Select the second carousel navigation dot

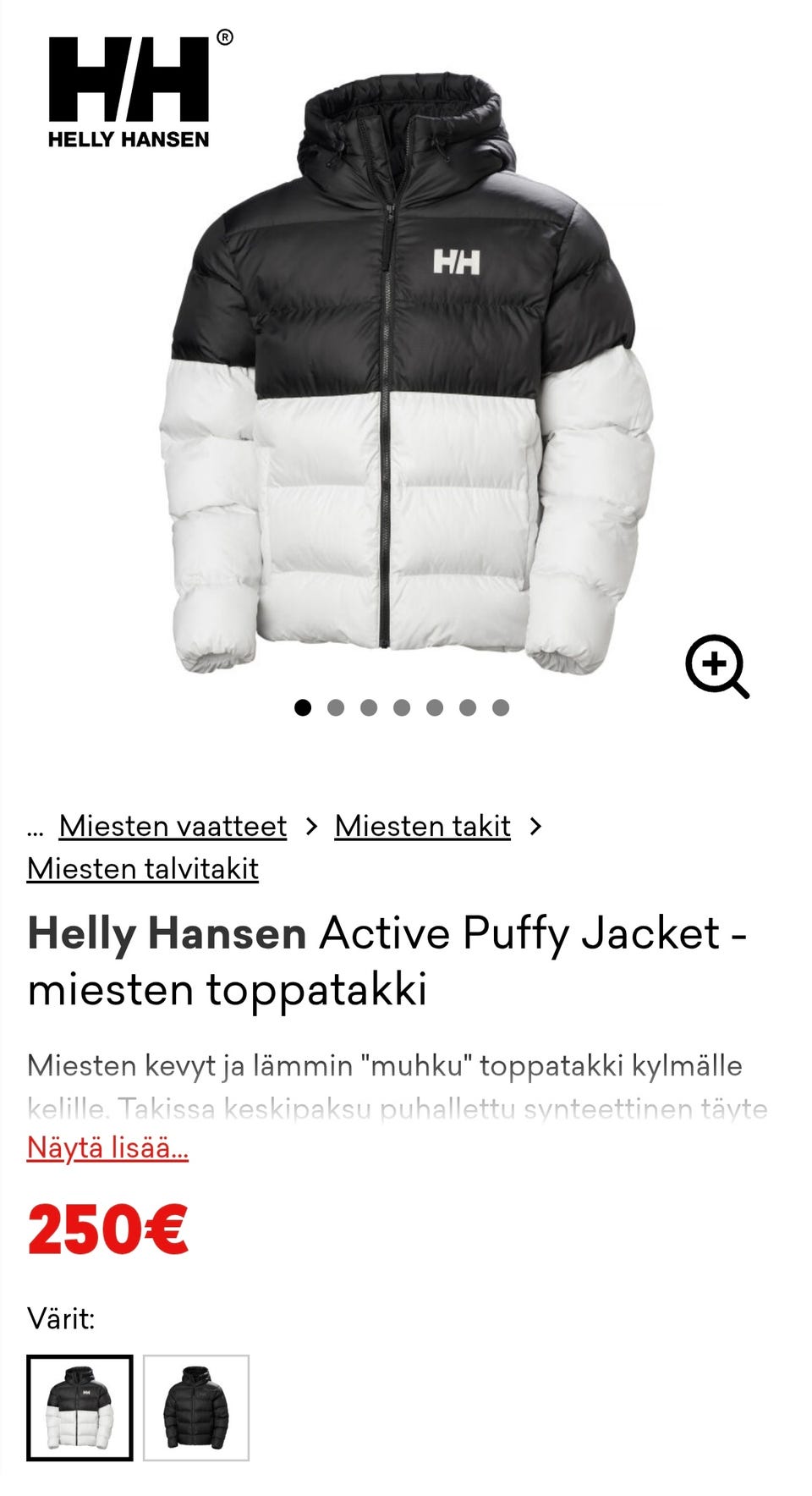(x=333, y=707)
